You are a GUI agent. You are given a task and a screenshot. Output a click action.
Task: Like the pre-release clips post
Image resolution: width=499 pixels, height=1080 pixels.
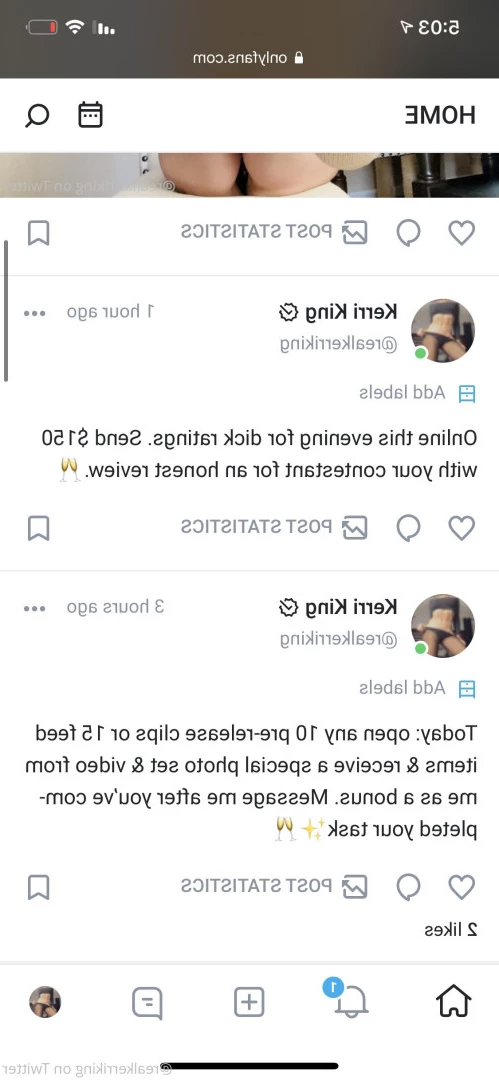pyautogui.click(x=462, y=887)
